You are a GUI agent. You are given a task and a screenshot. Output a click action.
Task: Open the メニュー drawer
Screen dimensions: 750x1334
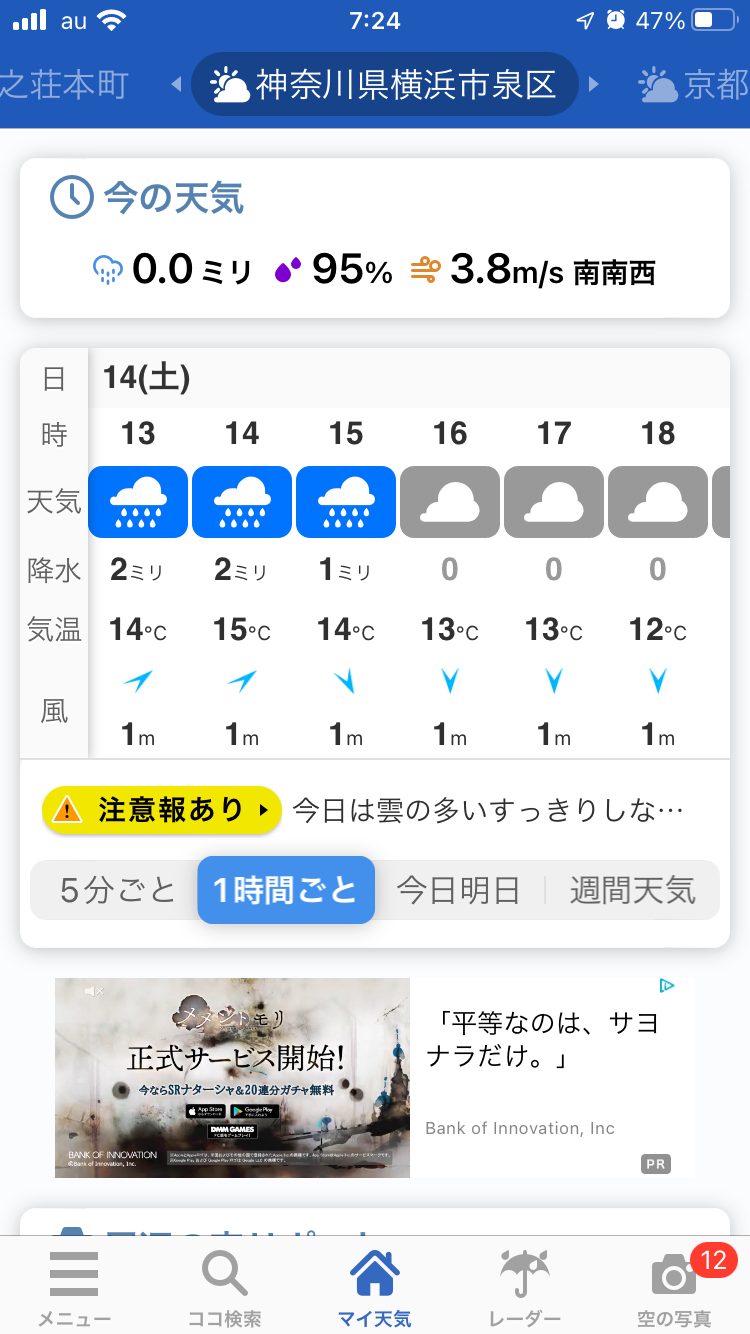[x=74, y=1288]
